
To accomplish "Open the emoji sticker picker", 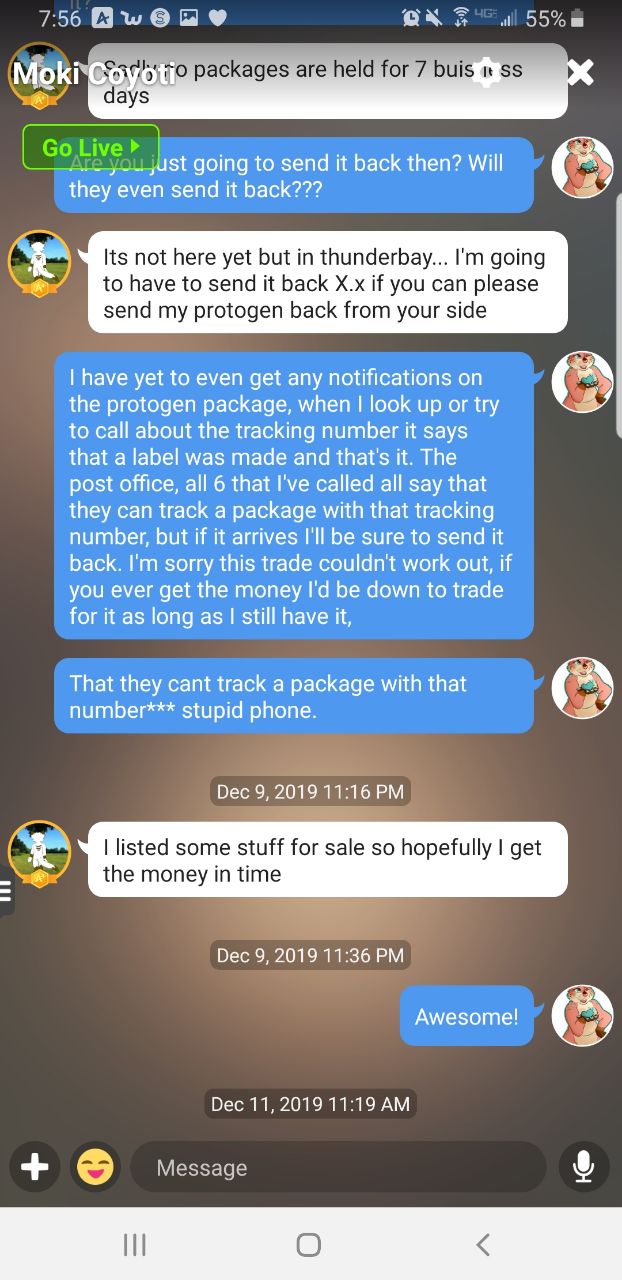I will pos(95,1166).
